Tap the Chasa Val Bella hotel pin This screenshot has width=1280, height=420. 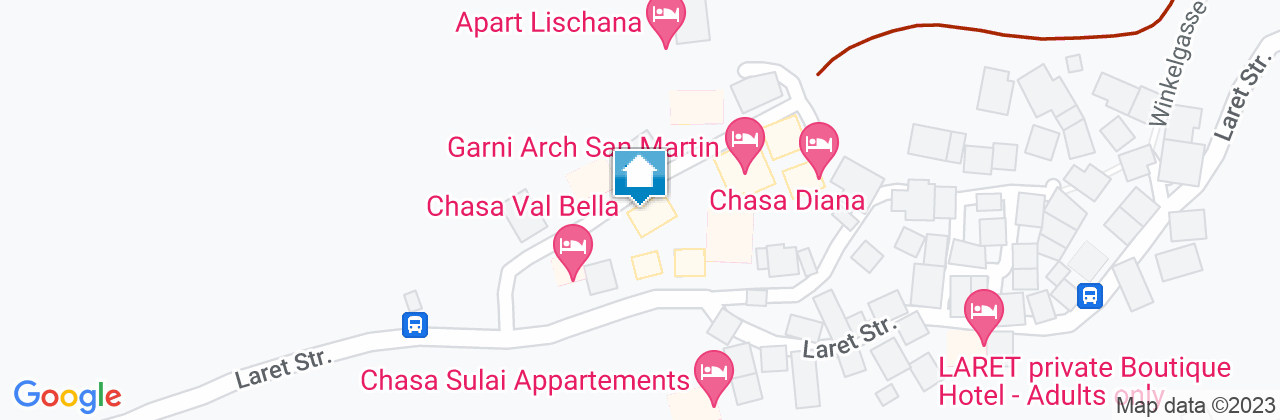[572, 248]
